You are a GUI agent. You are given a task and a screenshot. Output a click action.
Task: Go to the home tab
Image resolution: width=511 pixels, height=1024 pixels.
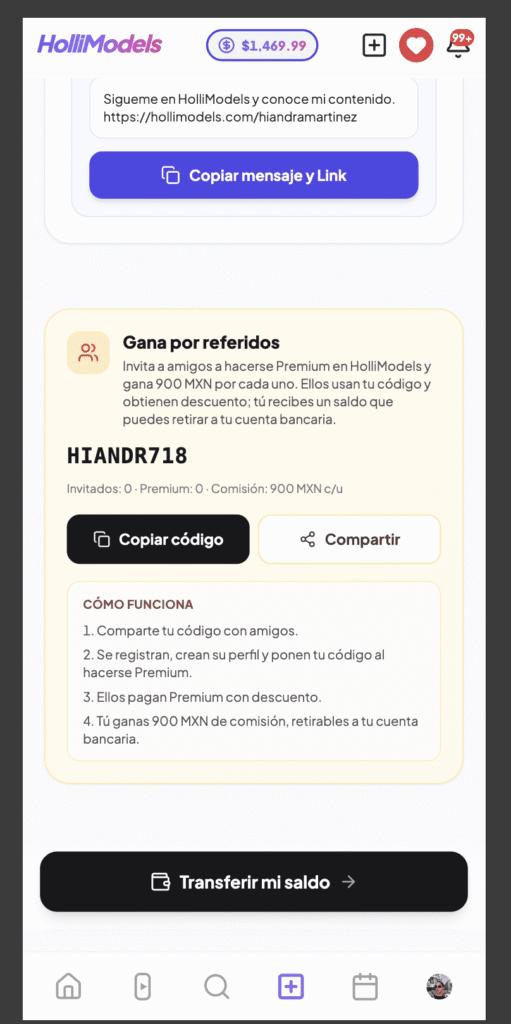tap(69, 986)
